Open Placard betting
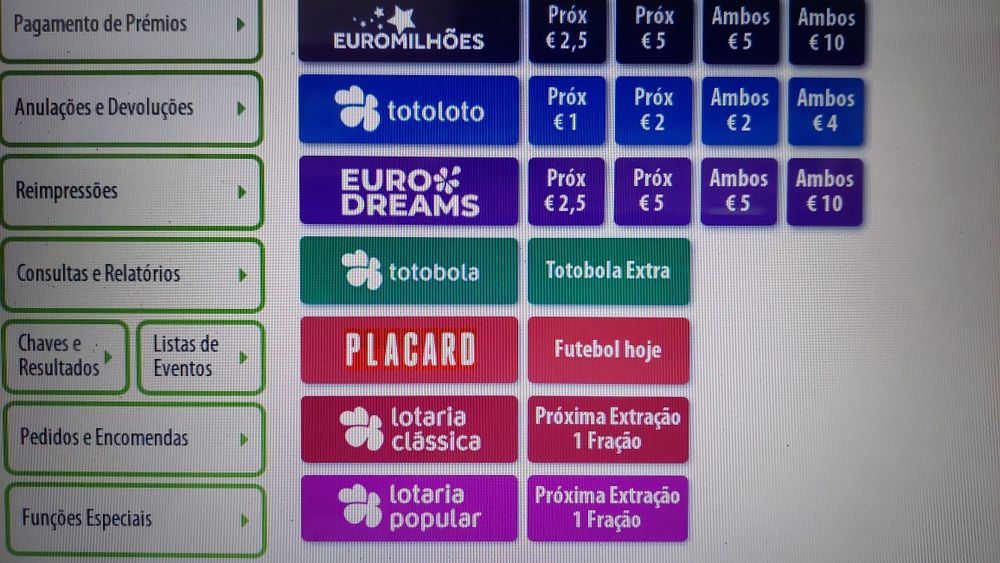1000x563 pixels. [409, 350]
